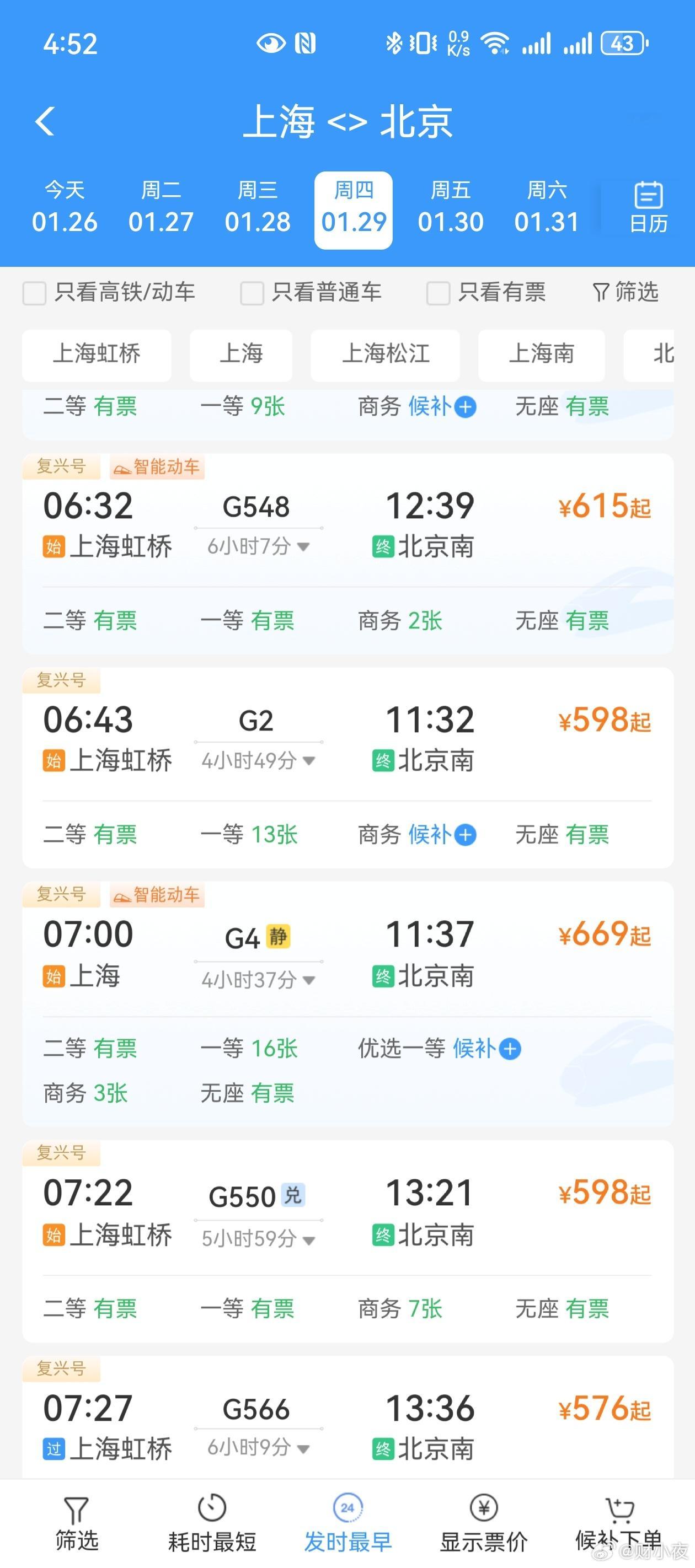Expand travel duration for G548 train
The height and width of the screenshot is (1568, 695).
click(x=256, y=546)
